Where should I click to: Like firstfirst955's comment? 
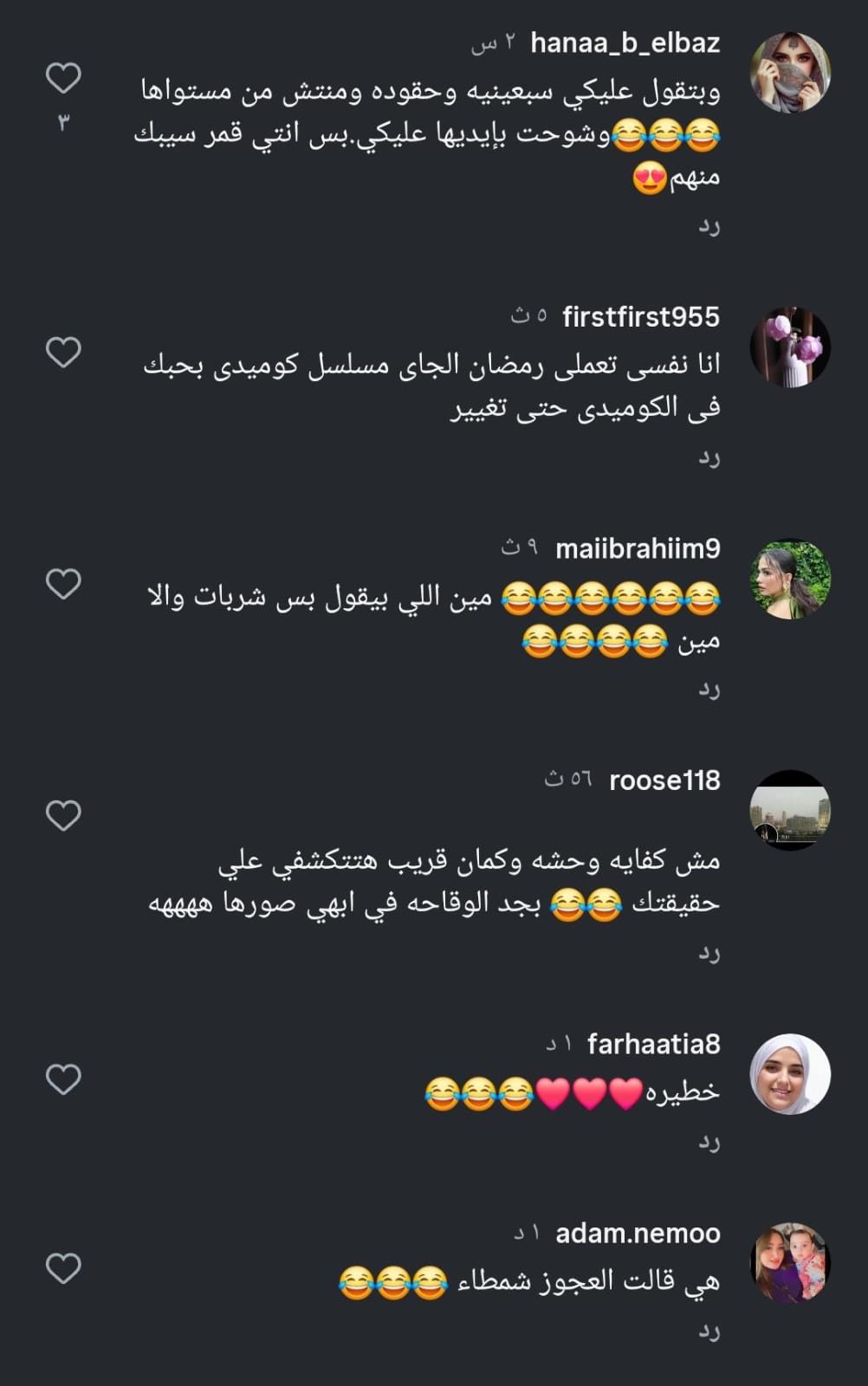pos(63,352)
